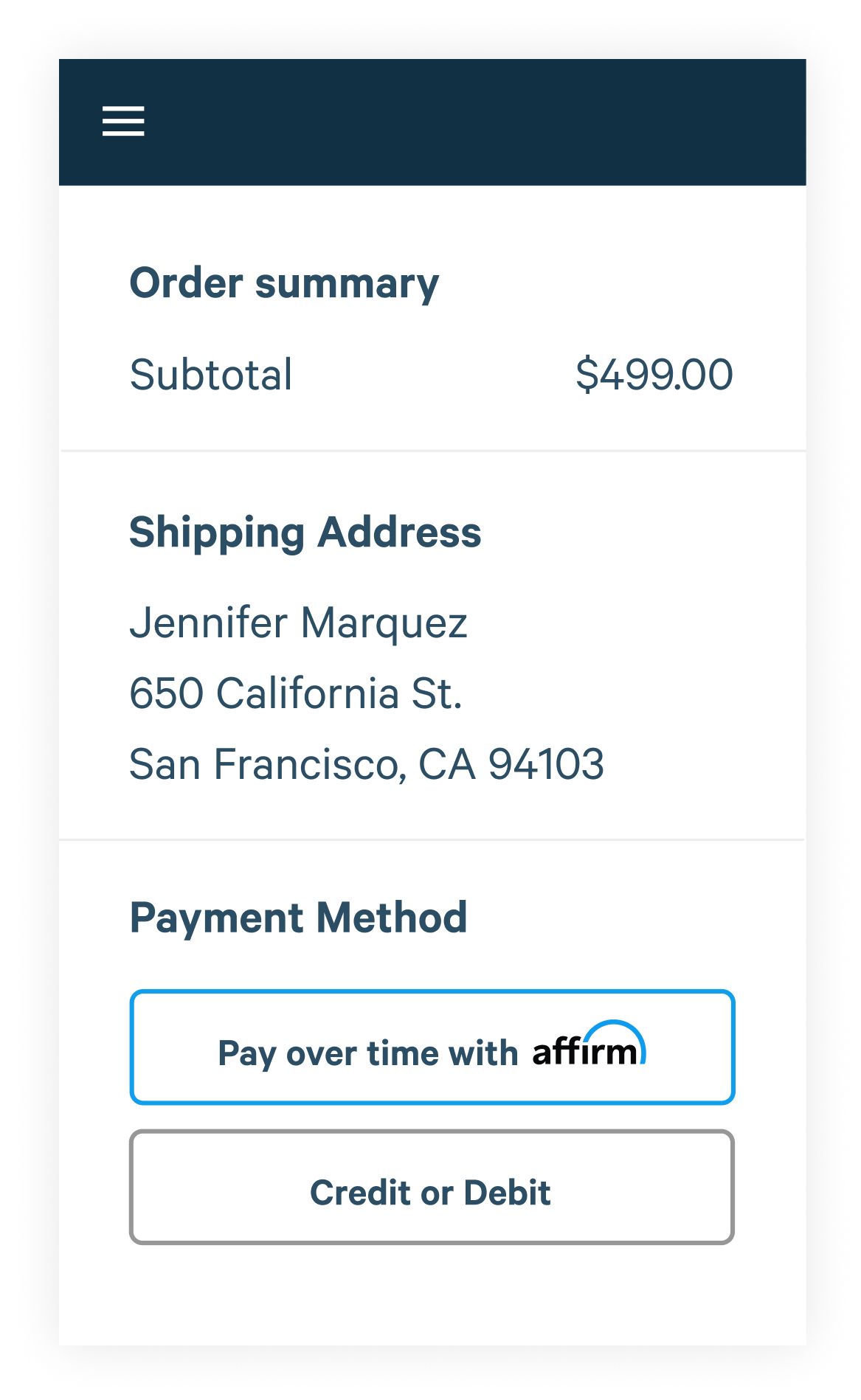Click the Shipping Address heading
The width and height of the screenshot is (861, 1400).
click(305, 532)
